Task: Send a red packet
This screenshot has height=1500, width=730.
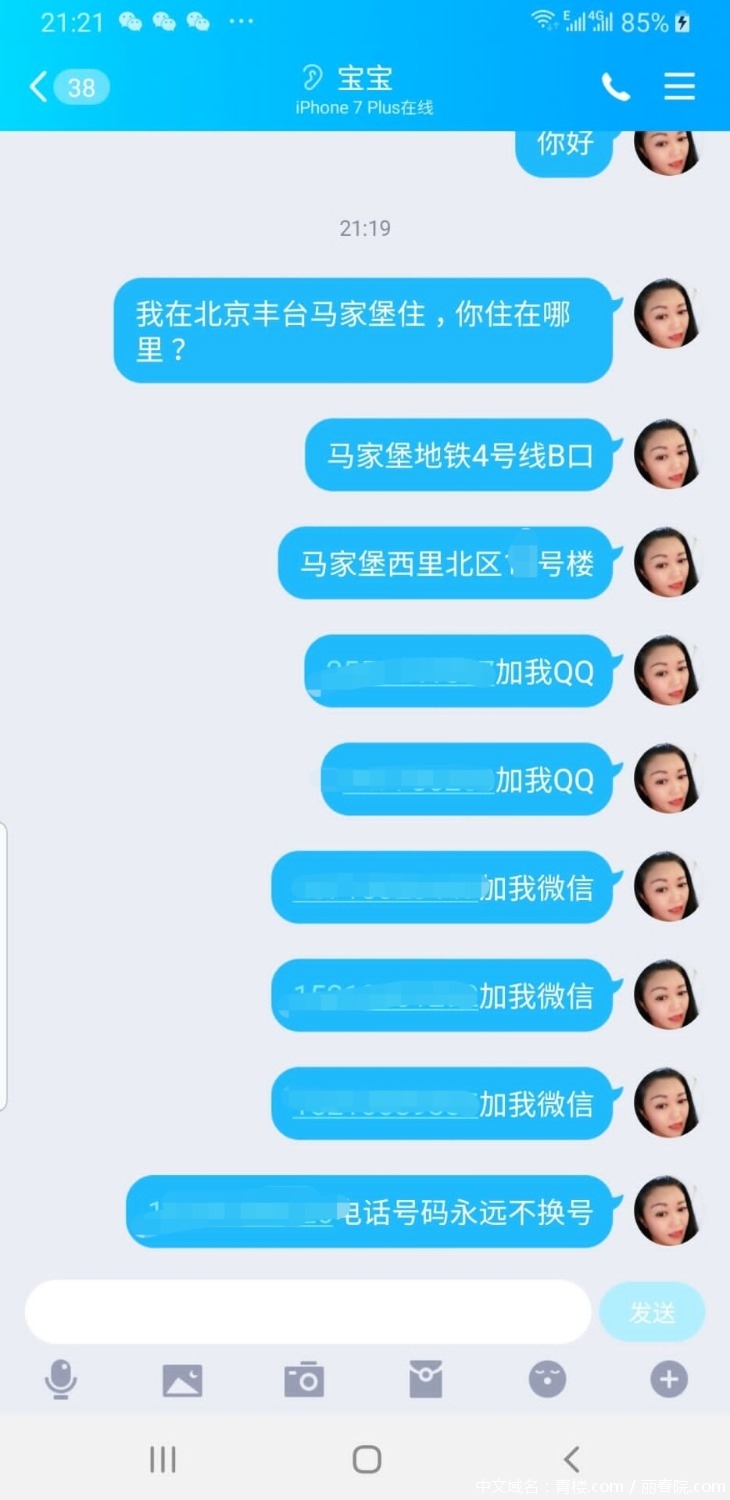Action: (x=426, y=1380)
